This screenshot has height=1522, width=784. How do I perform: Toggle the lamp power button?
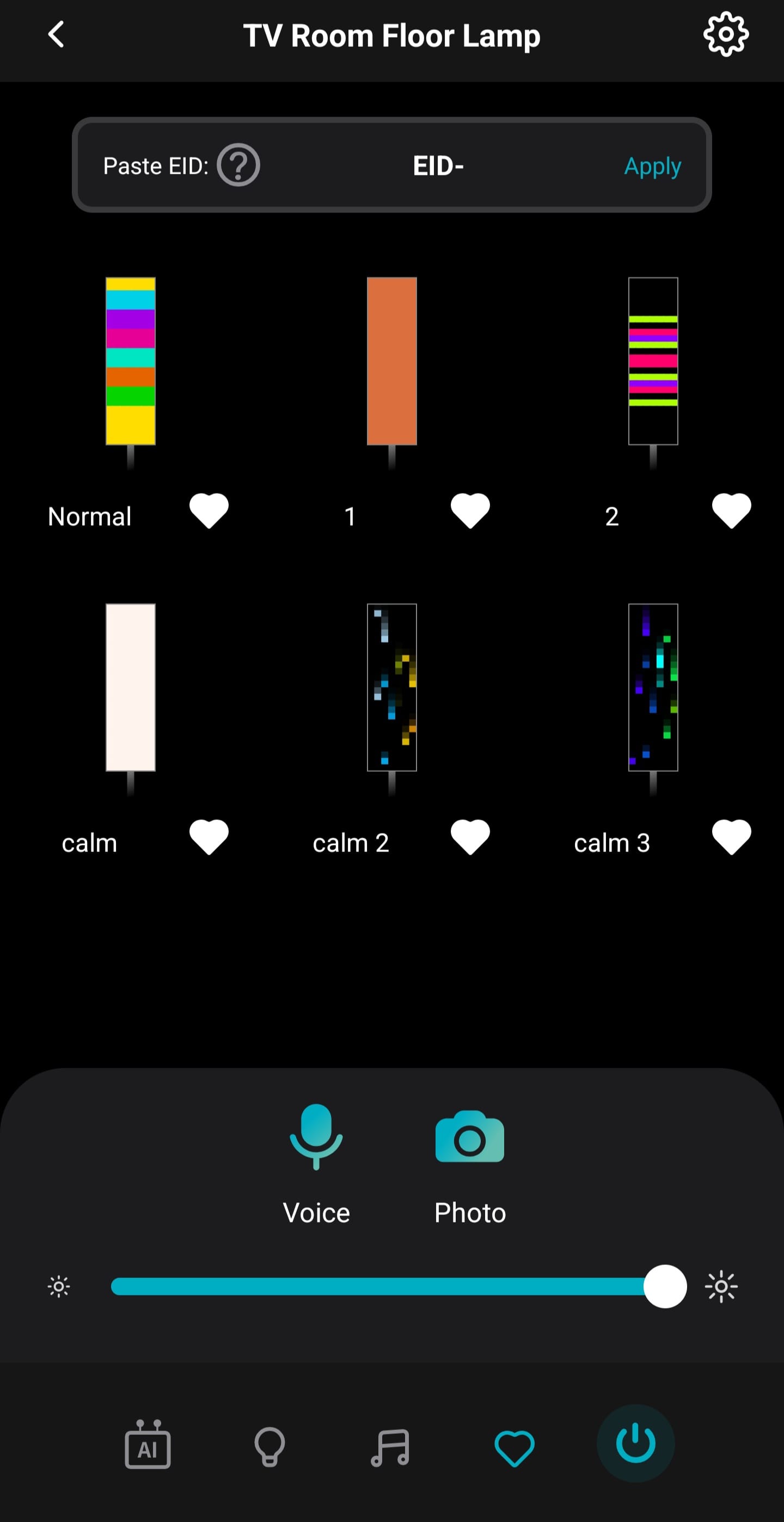click(636, 1444)
